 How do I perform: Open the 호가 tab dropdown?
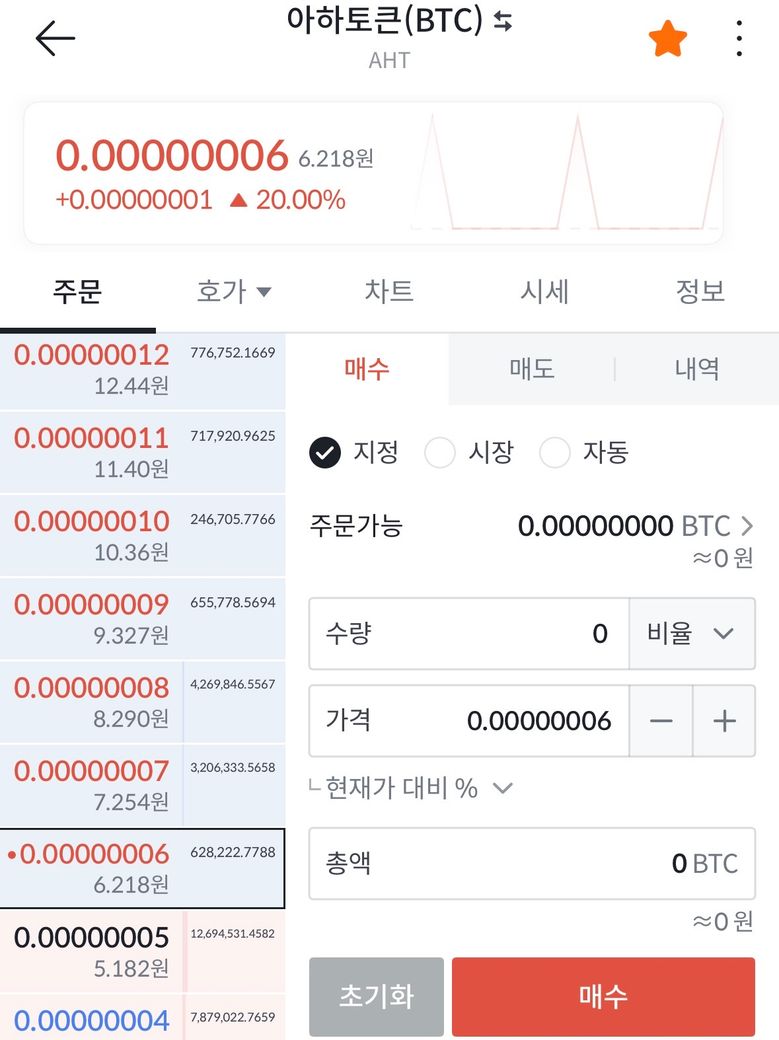[x=234, y=292]
